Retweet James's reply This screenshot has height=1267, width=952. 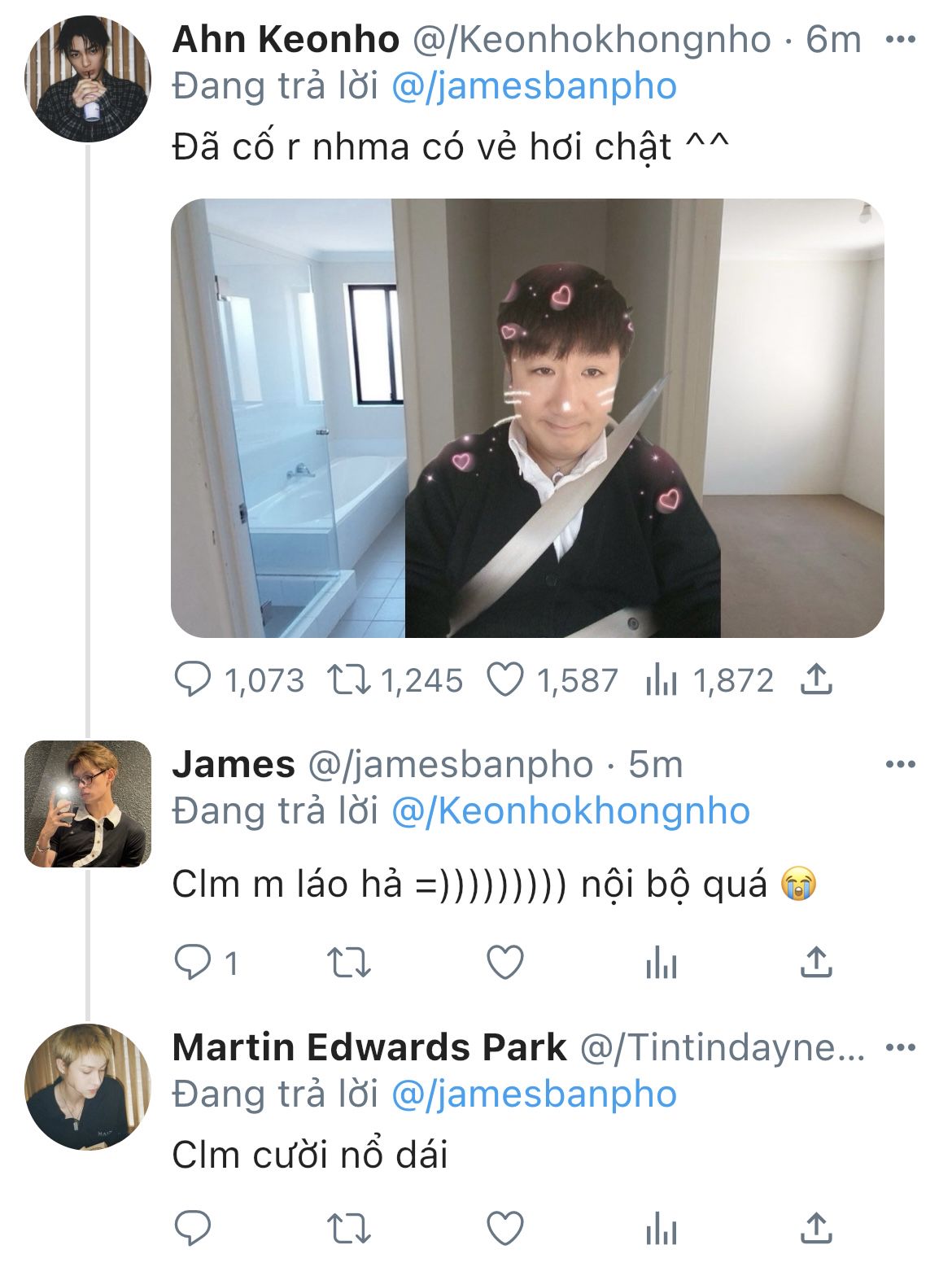[x=348, y=963]
